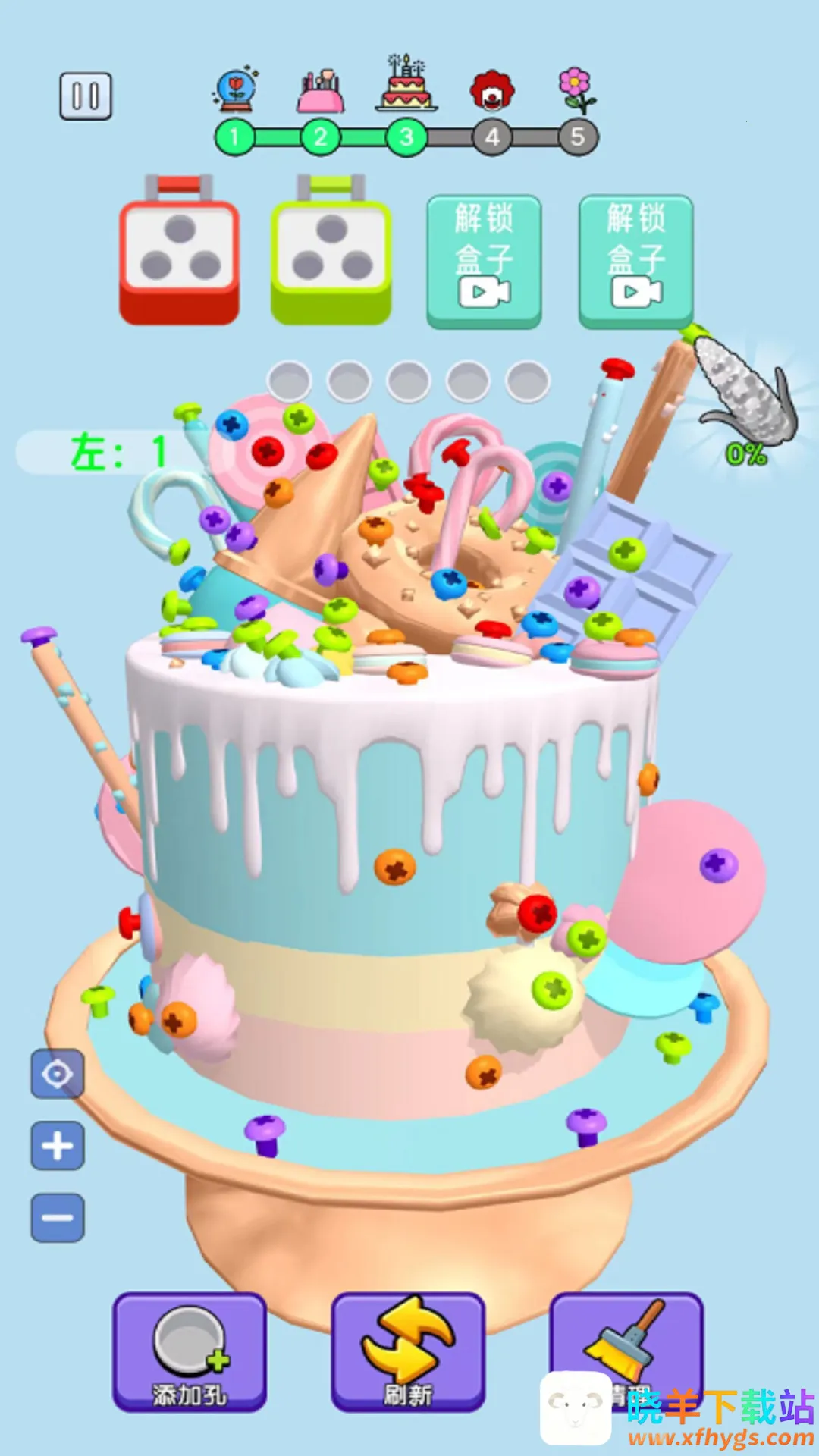The width and height of the screenshot is (819, 1456).
Task: Tap the 添加孔 add hole button
Action: (190, 1351)
